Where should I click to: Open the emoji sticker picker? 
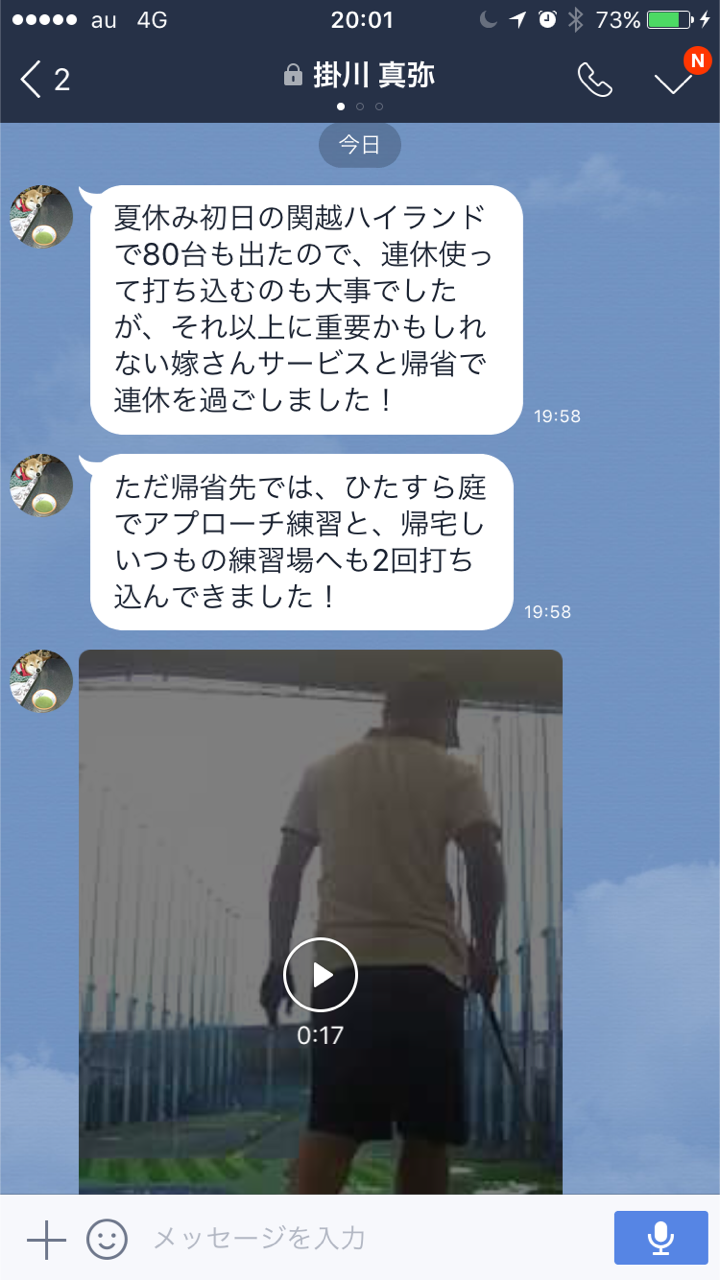(107, 1240)
